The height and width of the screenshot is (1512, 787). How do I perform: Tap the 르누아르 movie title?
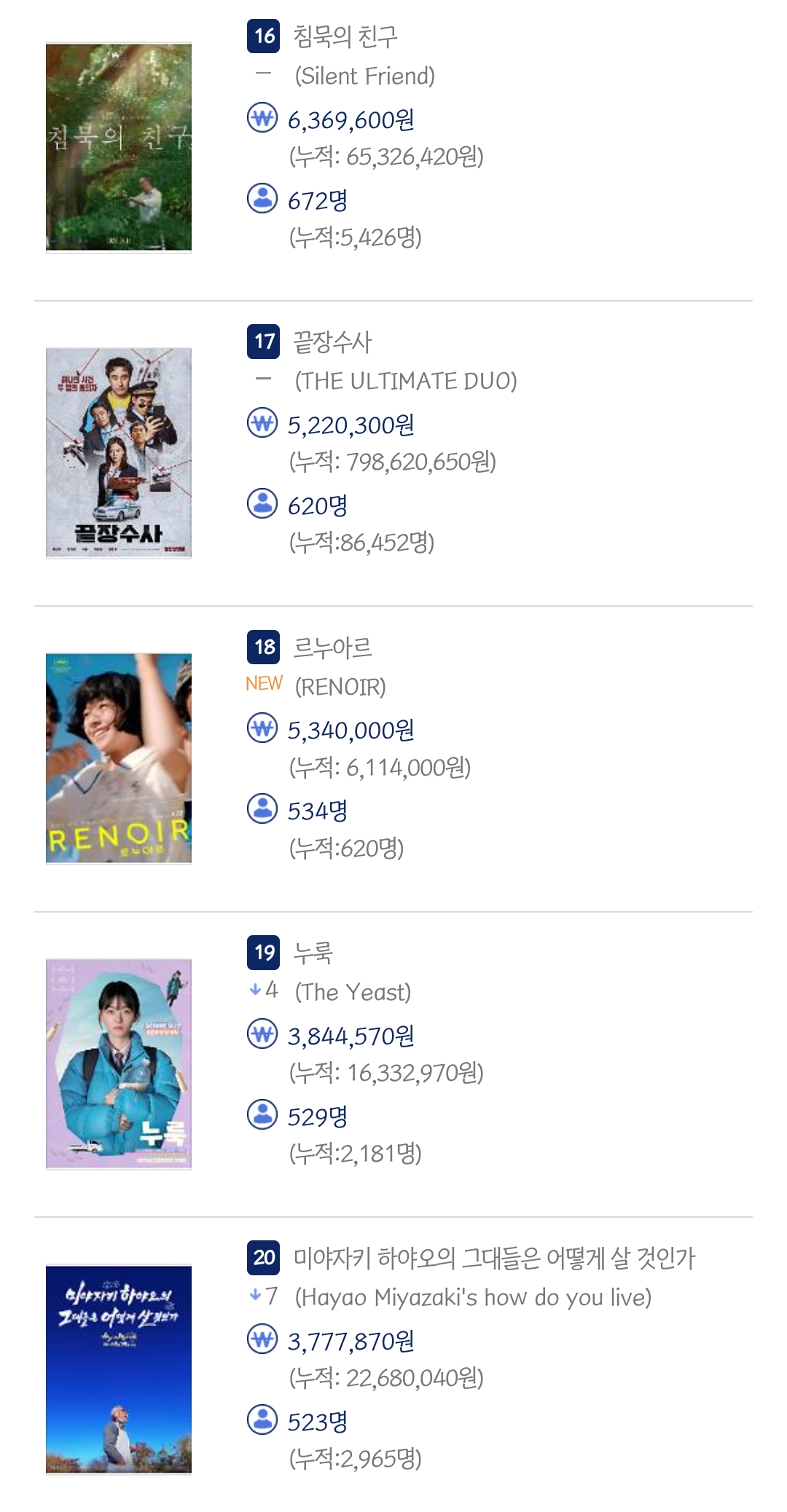click(332, 647)
